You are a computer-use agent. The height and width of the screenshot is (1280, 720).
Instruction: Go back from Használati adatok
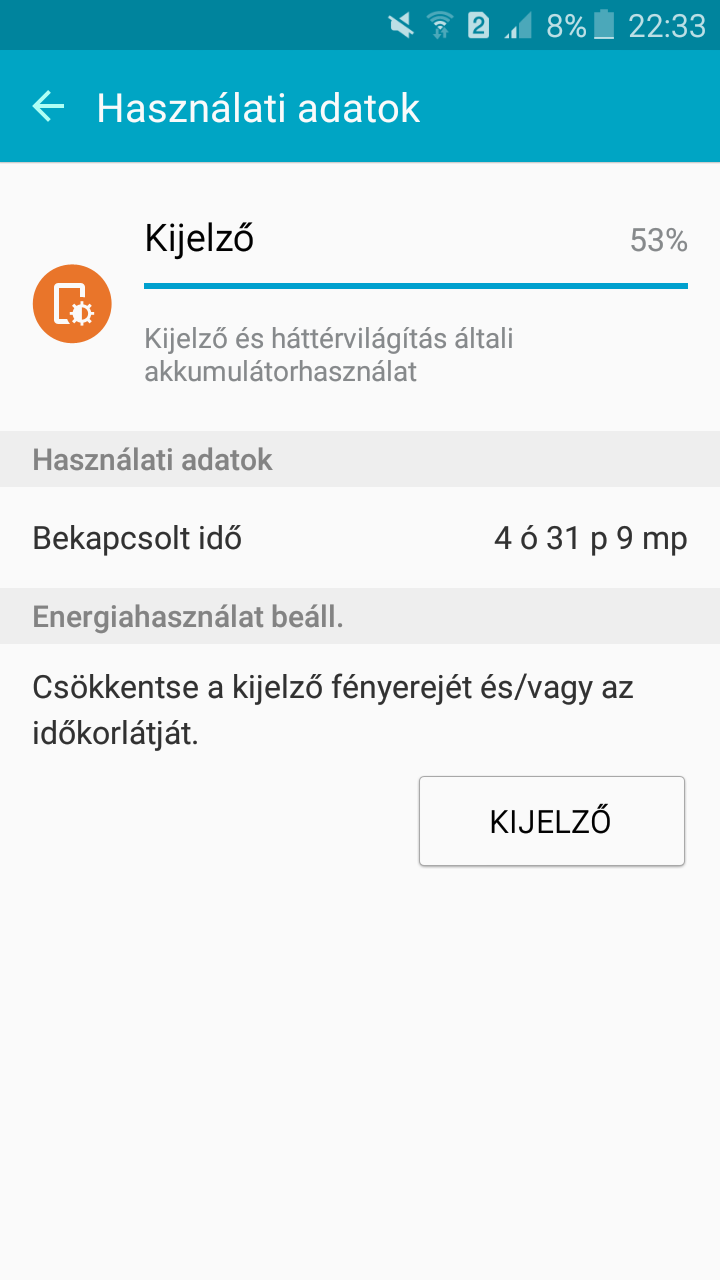coord(48,106)
